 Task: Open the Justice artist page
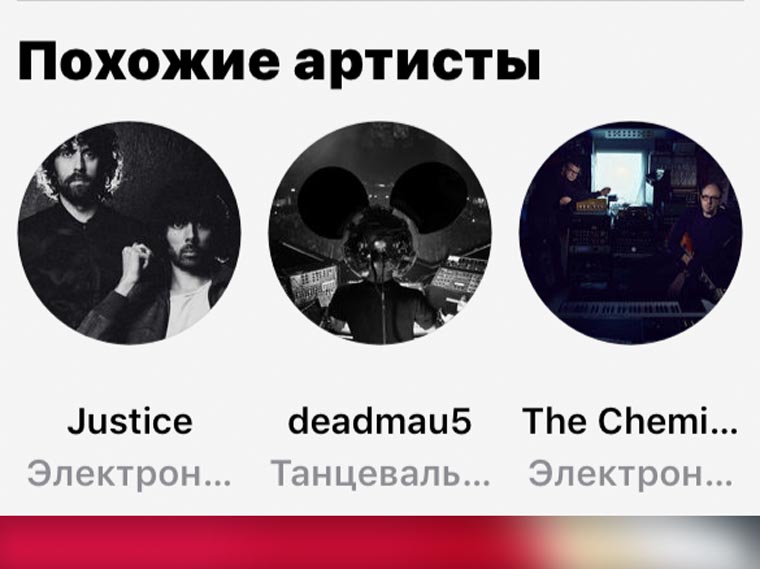pos(129,233)
